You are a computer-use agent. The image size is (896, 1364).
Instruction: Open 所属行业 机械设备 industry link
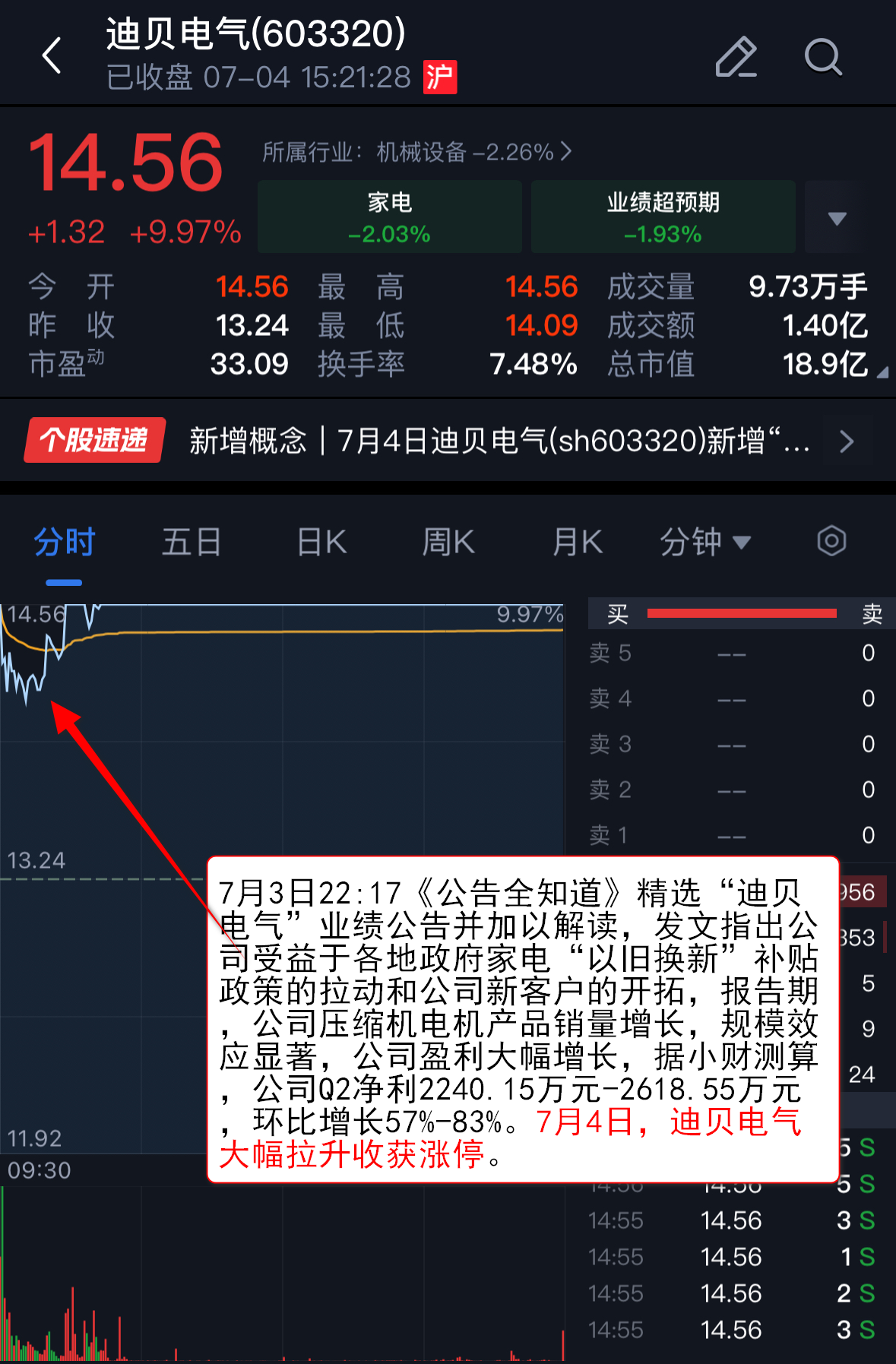416,152
